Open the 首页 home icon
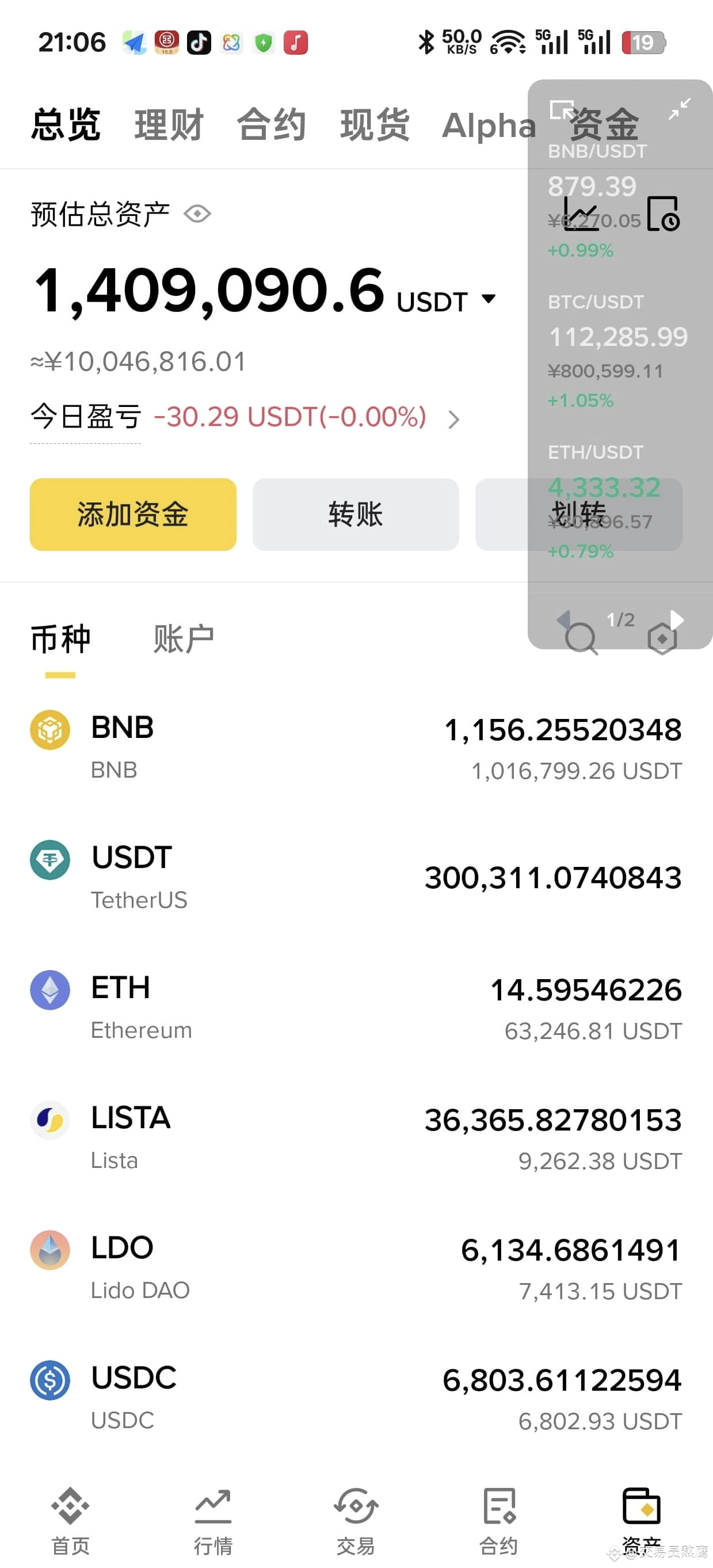The width and height of the screenshot is (713, 1568). tap(70, 1504)
